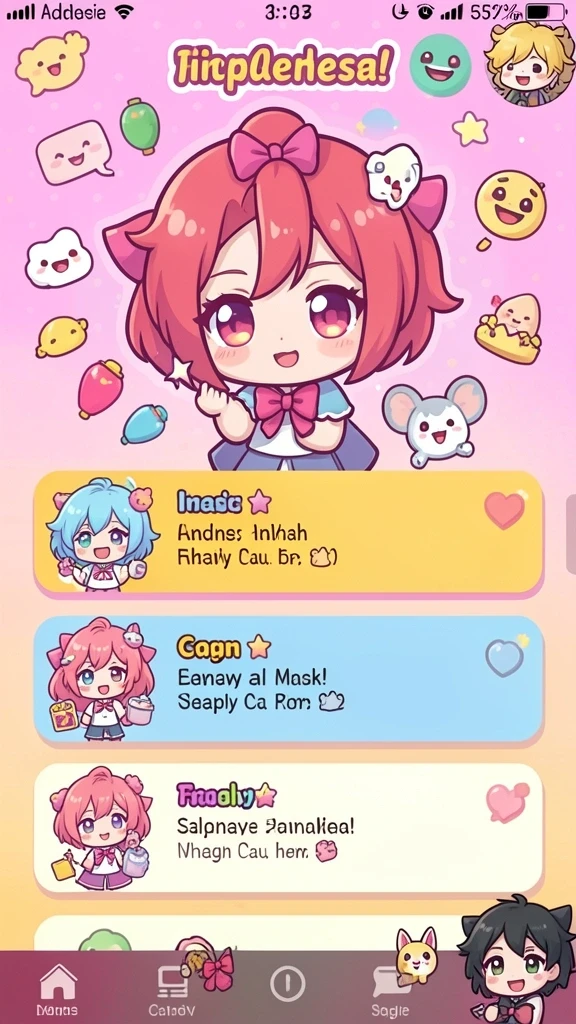576x1024 pixels.
Task: Open the Inadc card with blue-haired character
Action: (x=289, y=532)
